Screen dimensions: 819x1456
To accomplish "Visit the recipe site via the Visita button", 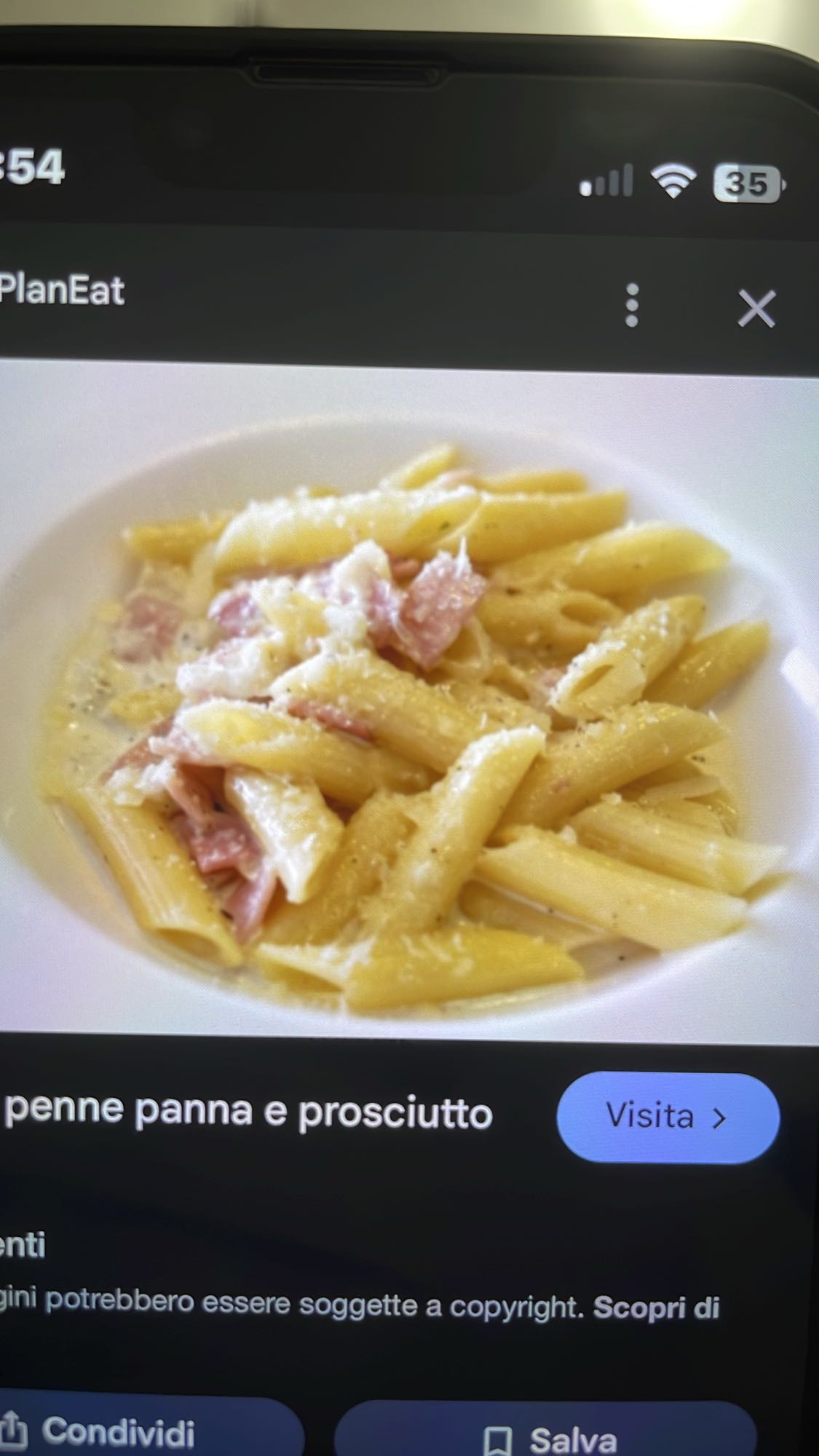I will (668, 1116).
